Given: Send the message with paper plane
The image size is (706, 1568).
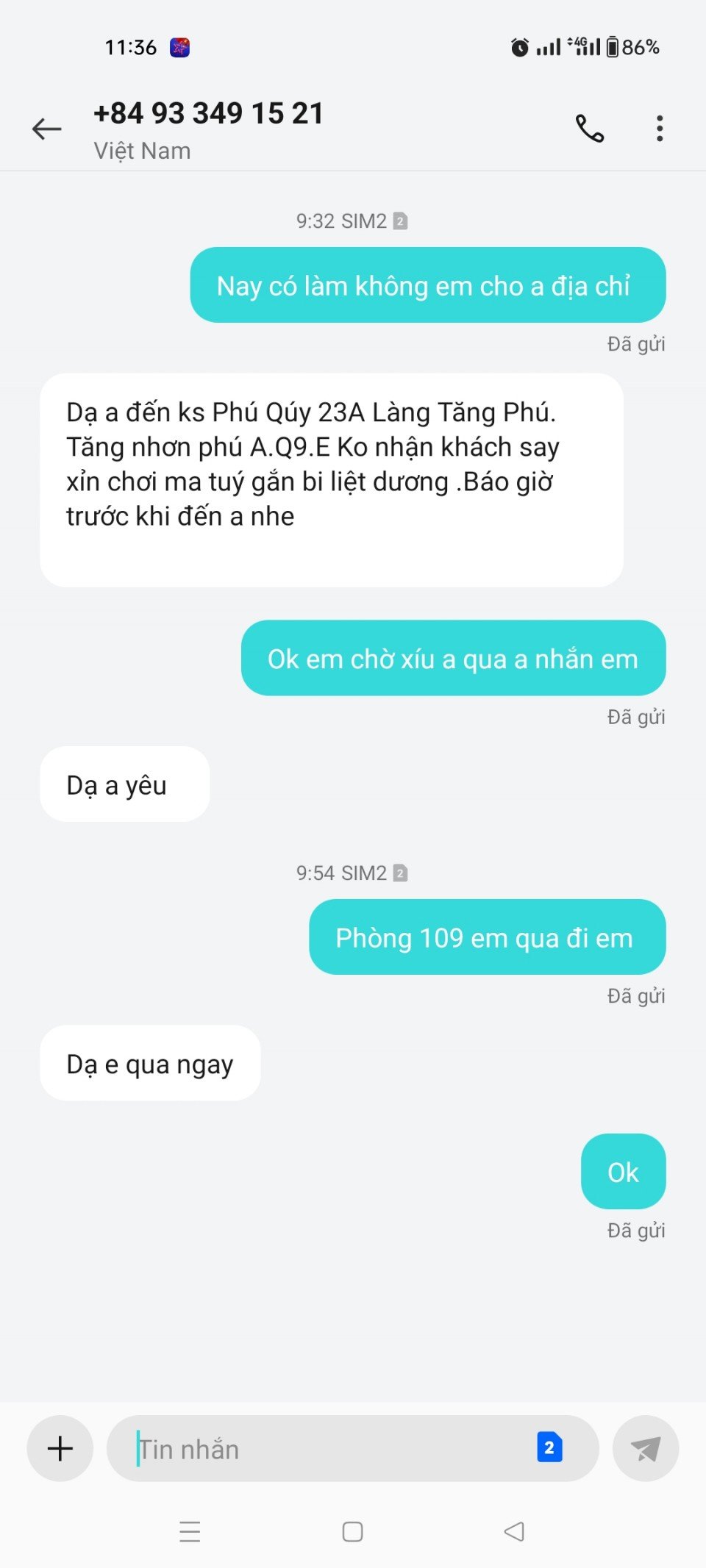Looking at the screenshot, I should [645, 1448].
